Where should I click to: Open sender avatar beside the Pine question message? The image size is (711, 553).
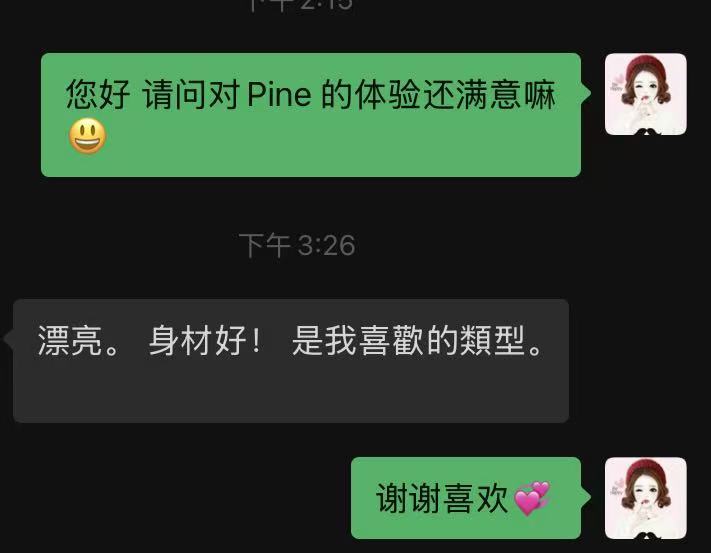[646, 94]
